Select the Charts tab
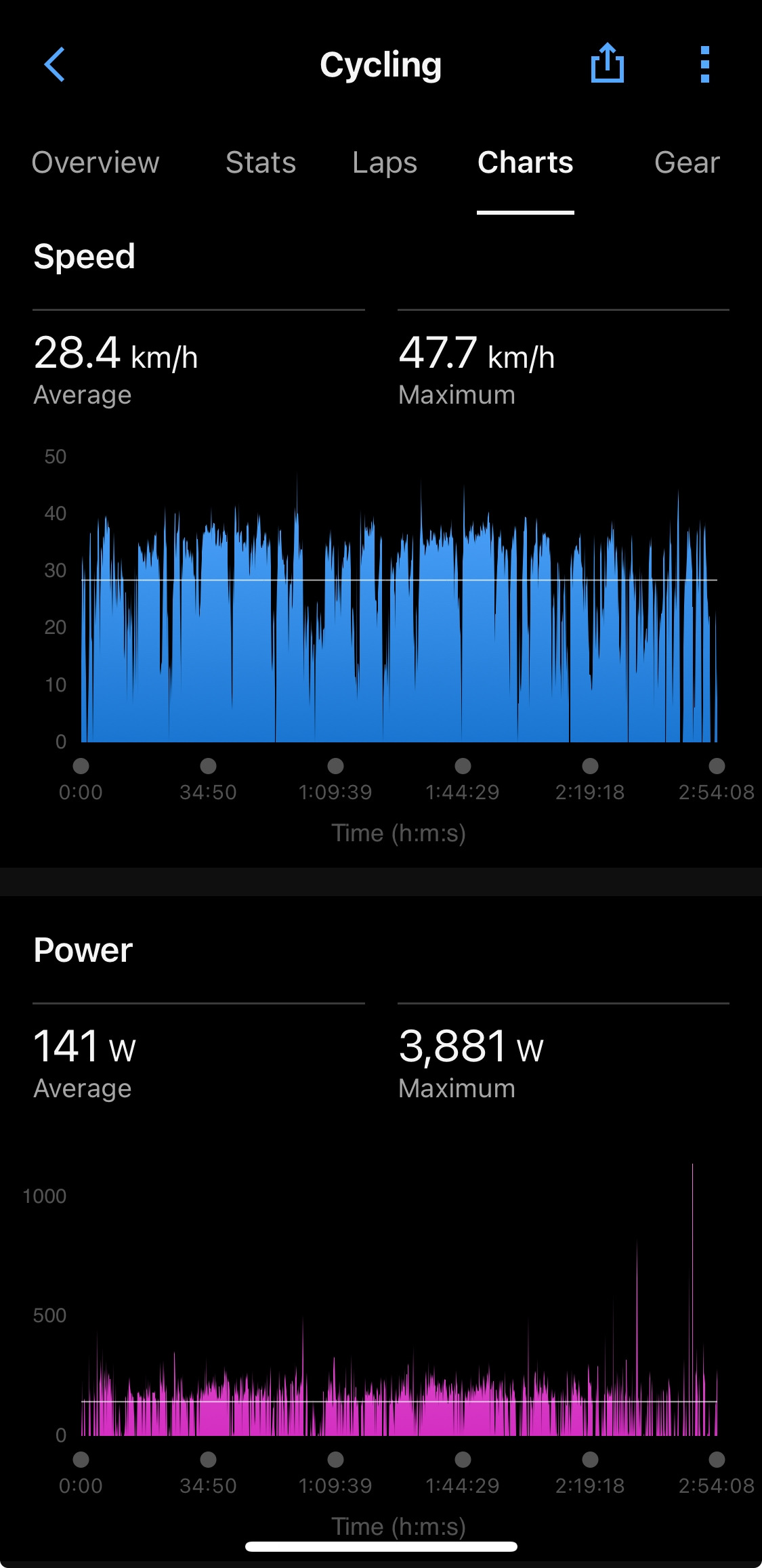762x1568 pixels. click(525, 163)
